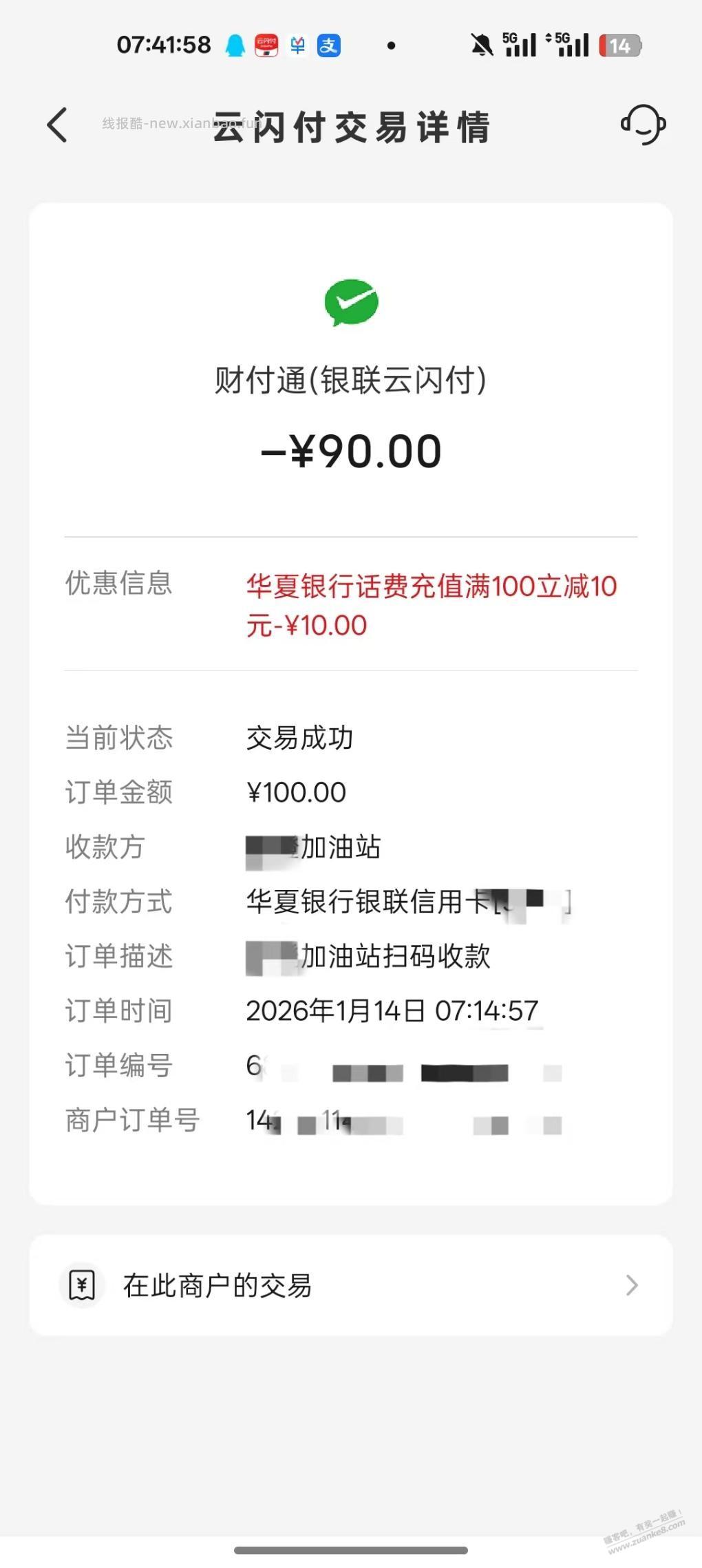Tap the receipt ¥ icon beside 在此商户的交易
The image size is (702, 1568).
point(82,1284)
